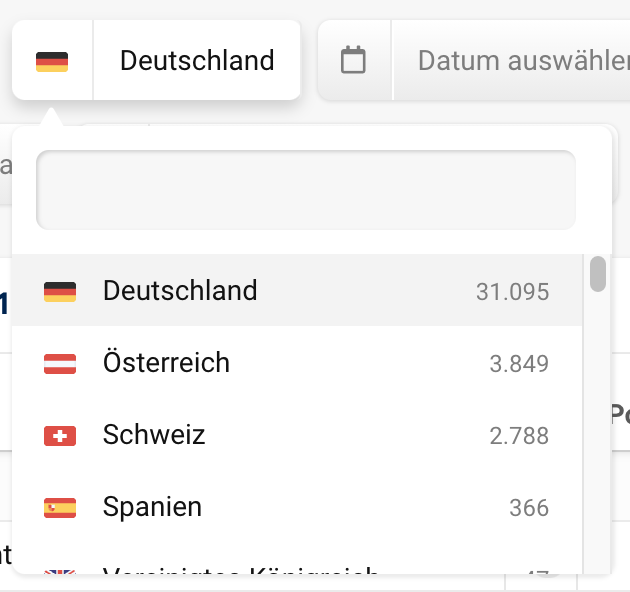Image resolution: width=630 pixels, height=592 pixels.
Task: Focus the country search field
Action: pyautogui.click(x=305, y=190)
